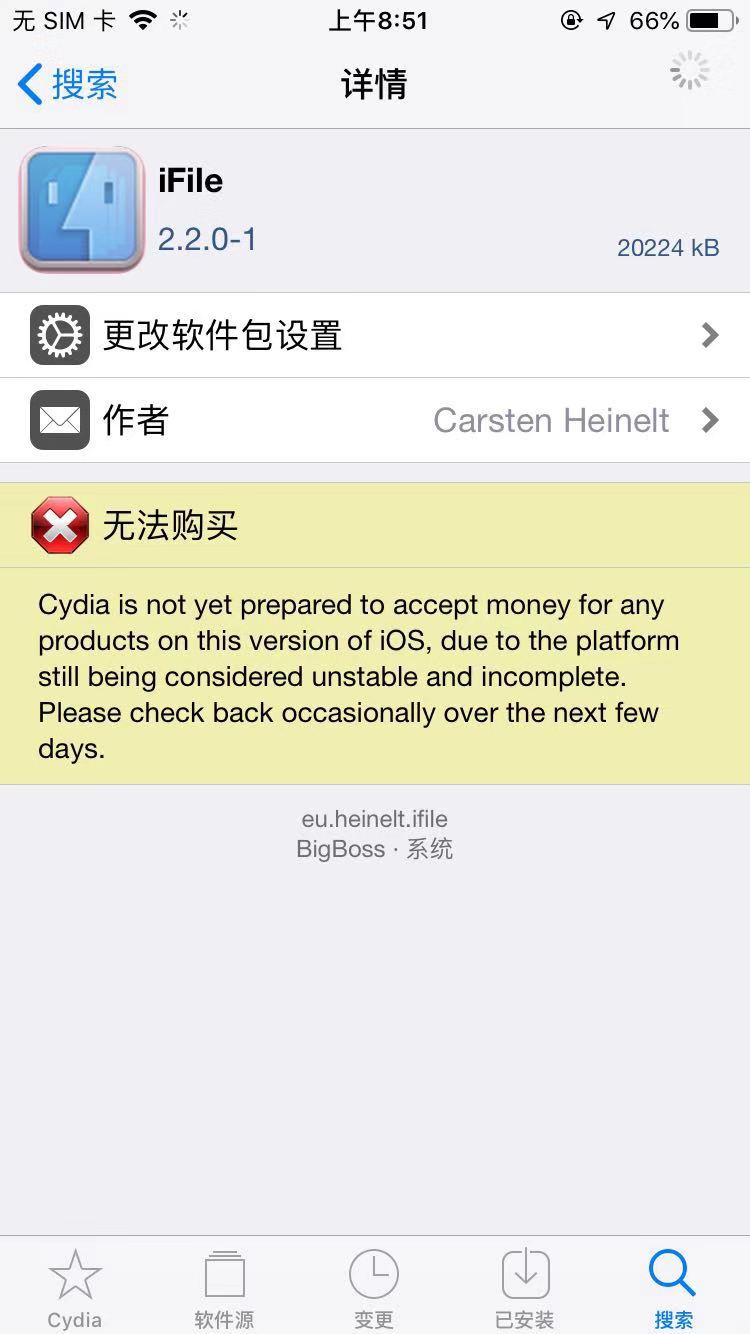
Task: Select the 已安装 tab
Action: point(525,1287)
